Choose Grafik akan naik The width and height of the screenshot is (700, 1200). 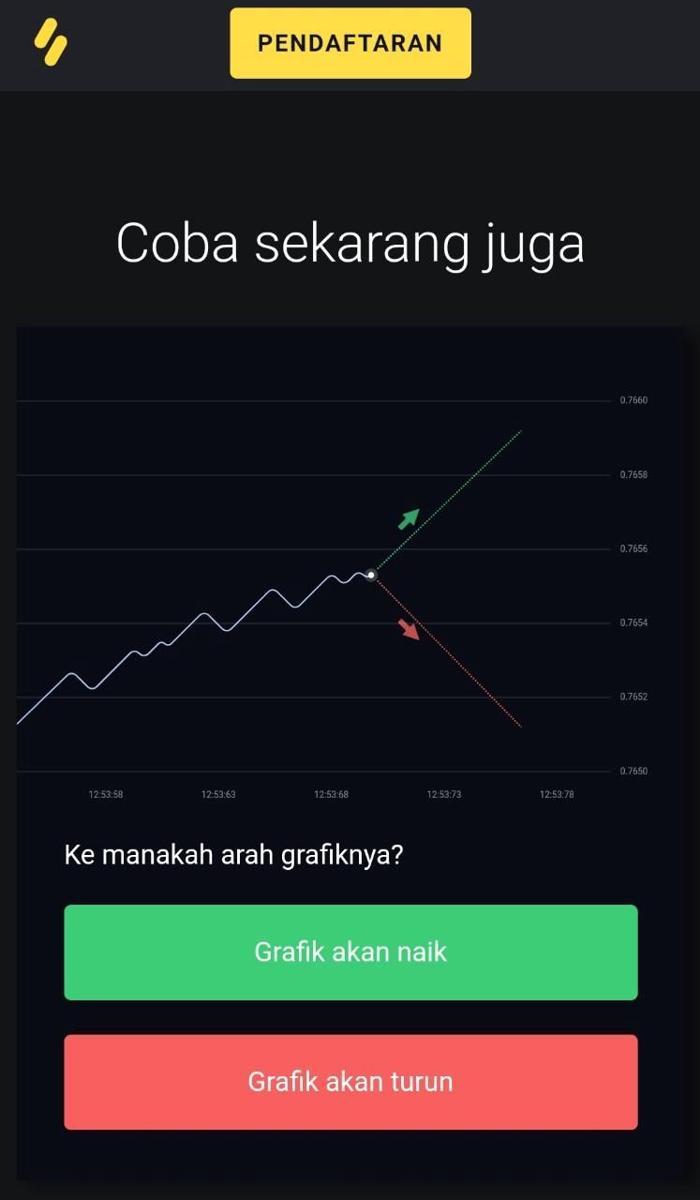coord(350,952)
